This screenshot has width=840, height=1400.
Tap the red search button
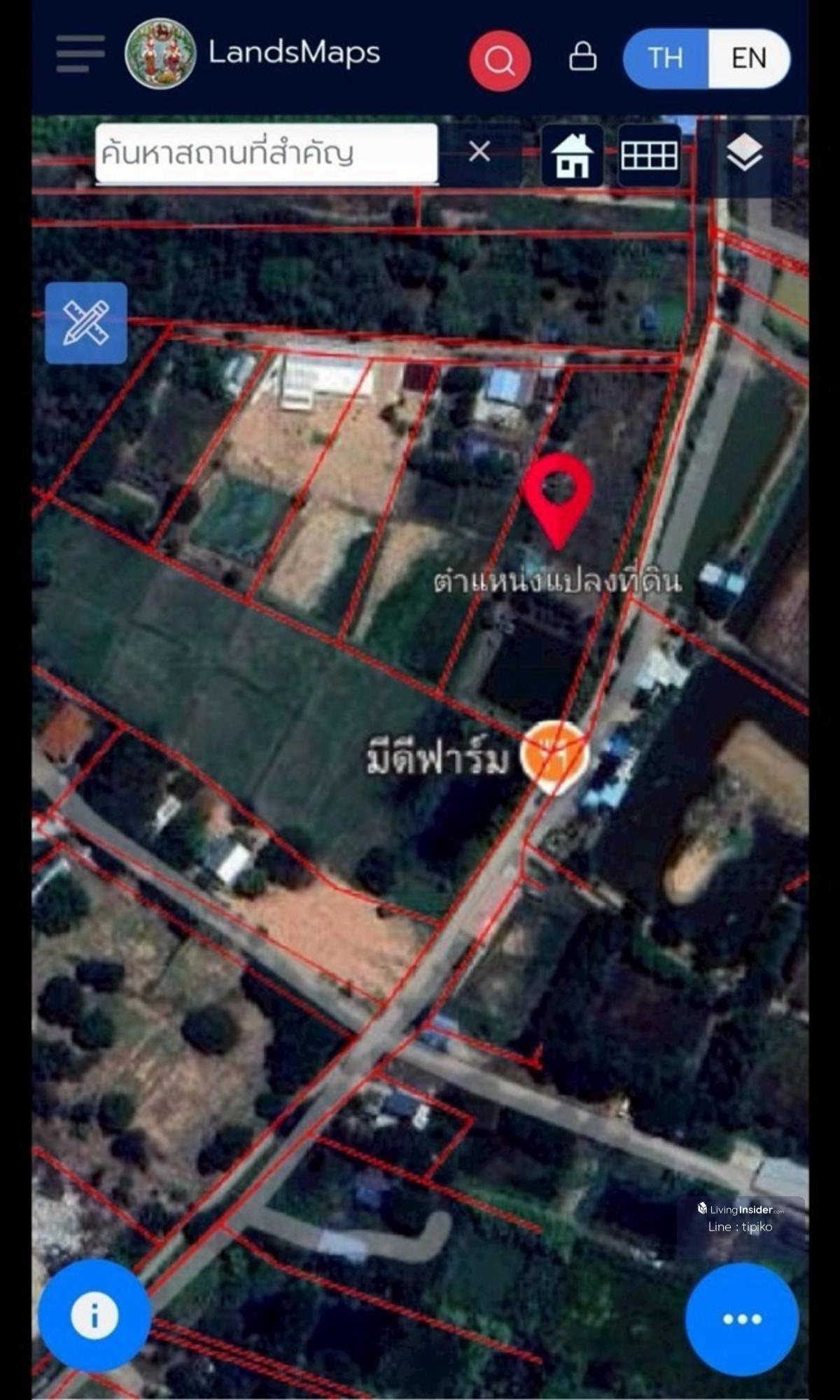click(x=499, y=60)
